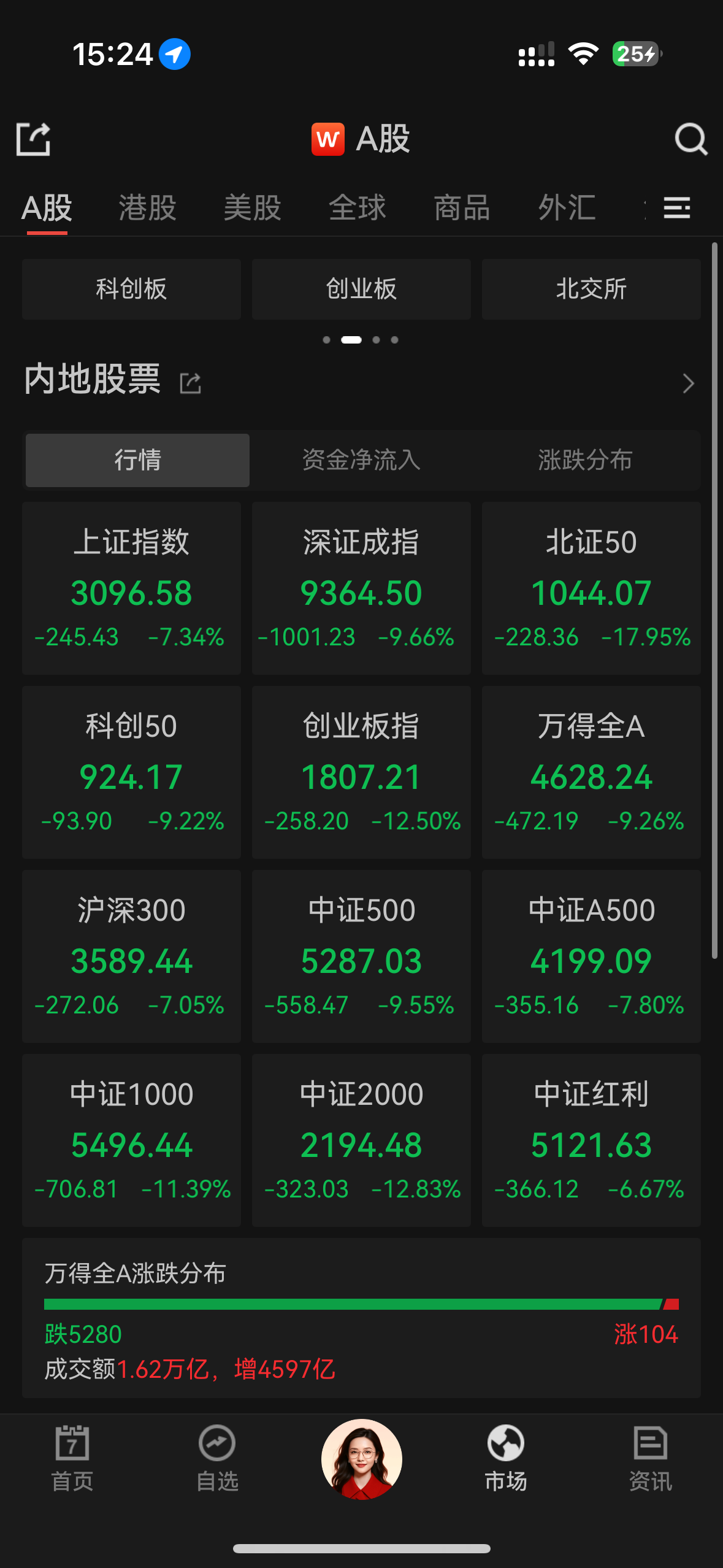The height and width of the screenshot is (1568, 723).
Task: Open the 中证红利 index card
Action: click(591, 1140)
